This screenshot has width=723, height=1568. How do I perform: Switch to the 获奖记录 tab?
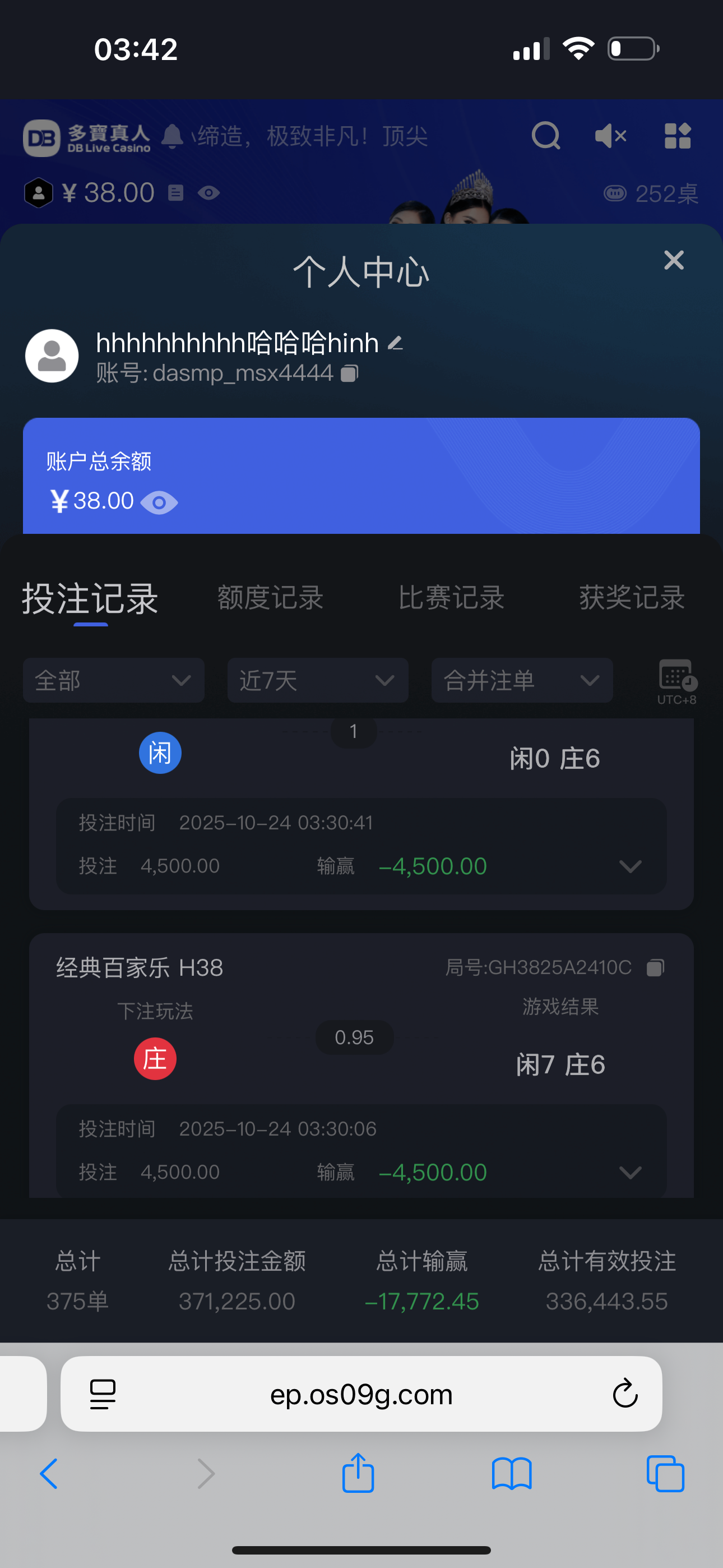point(631,598)
